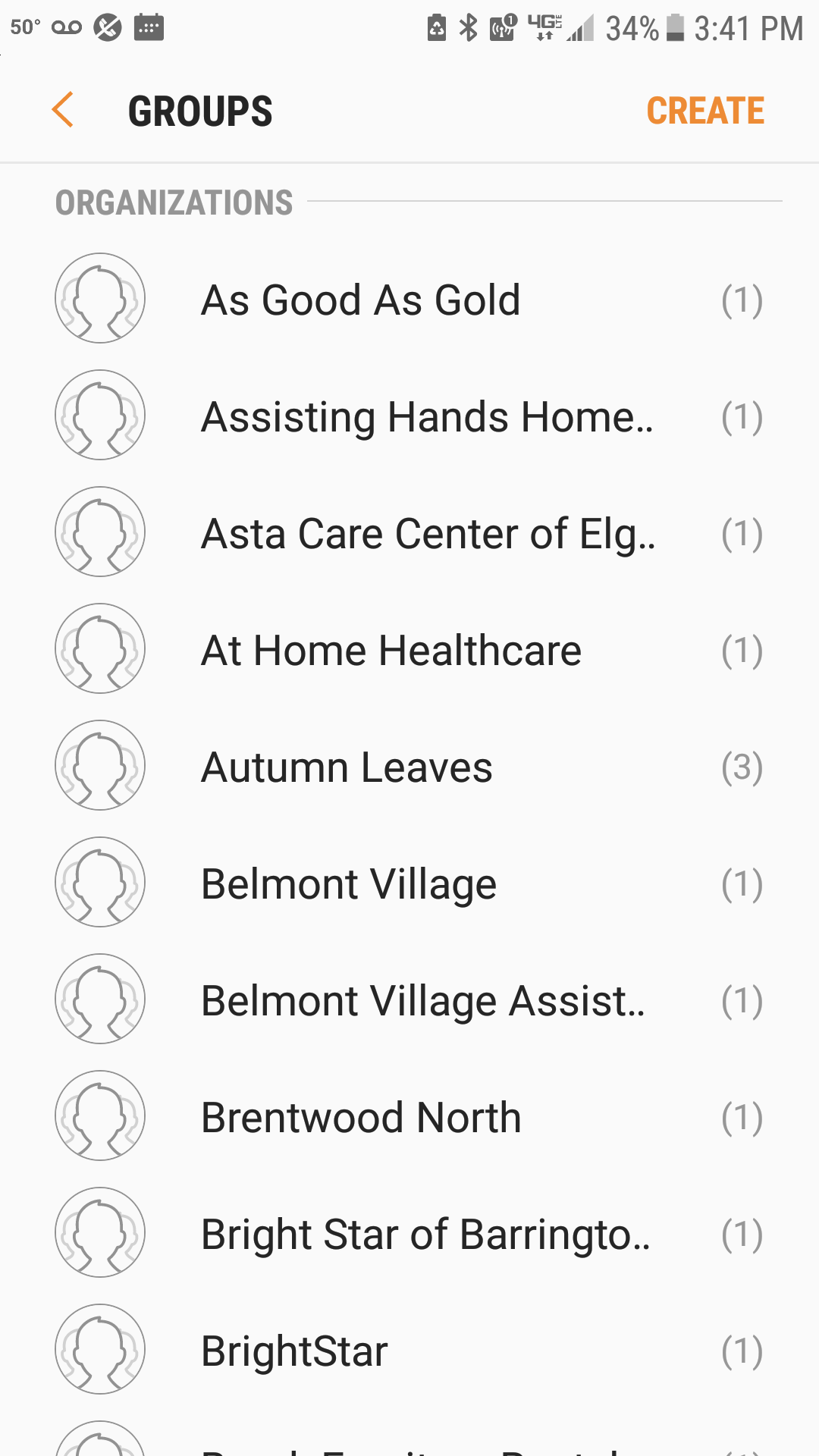This screenshot has width=819, height=1456.
Task: Select Asta Care Center of Elg.. group
Action: (x=409, y=532)
